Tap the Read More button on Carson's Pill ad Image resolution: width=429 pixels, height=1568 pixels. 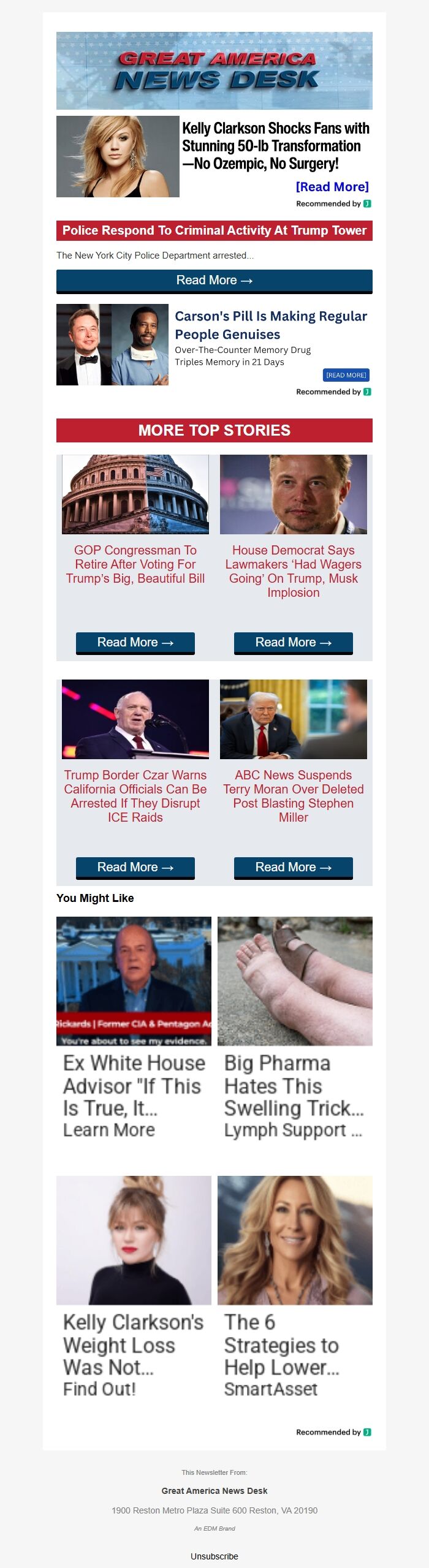coord(346,375)
